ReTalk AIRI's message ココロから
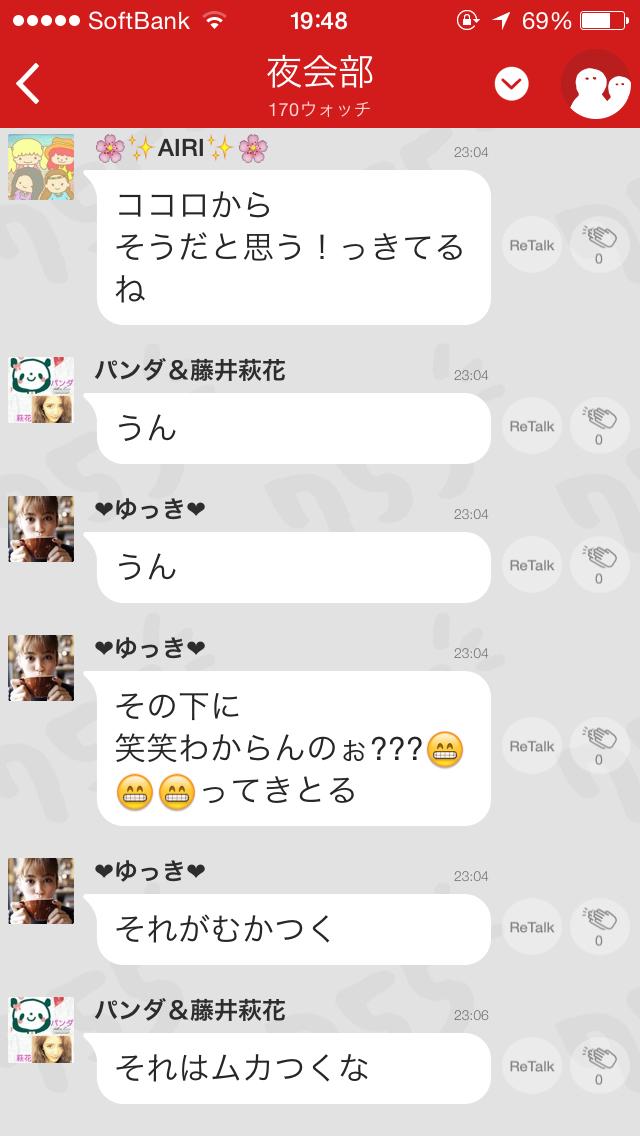The height and width of the screenshot is (1136, 640). (x=531, y=246)
